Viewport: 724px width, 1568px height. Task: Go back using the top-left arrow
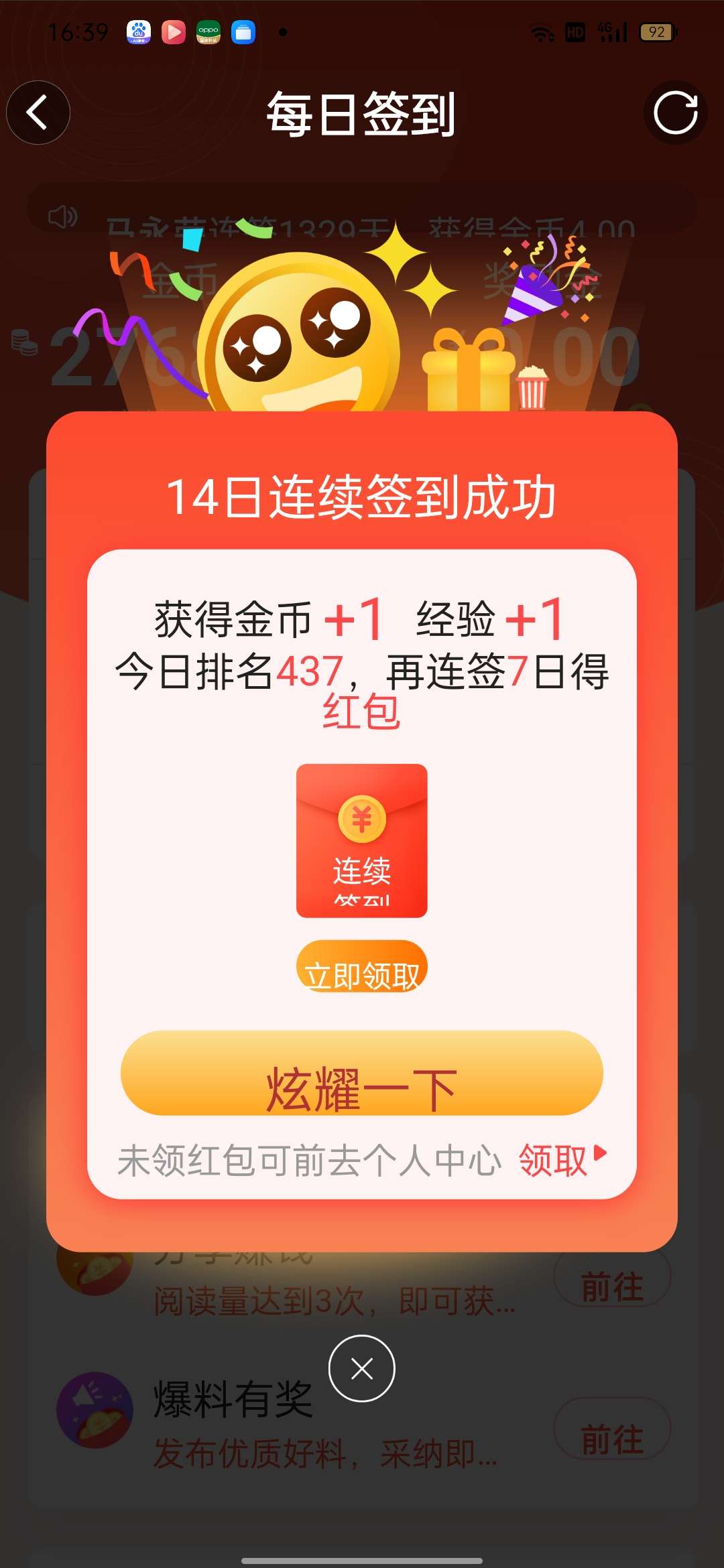(38, 113)
